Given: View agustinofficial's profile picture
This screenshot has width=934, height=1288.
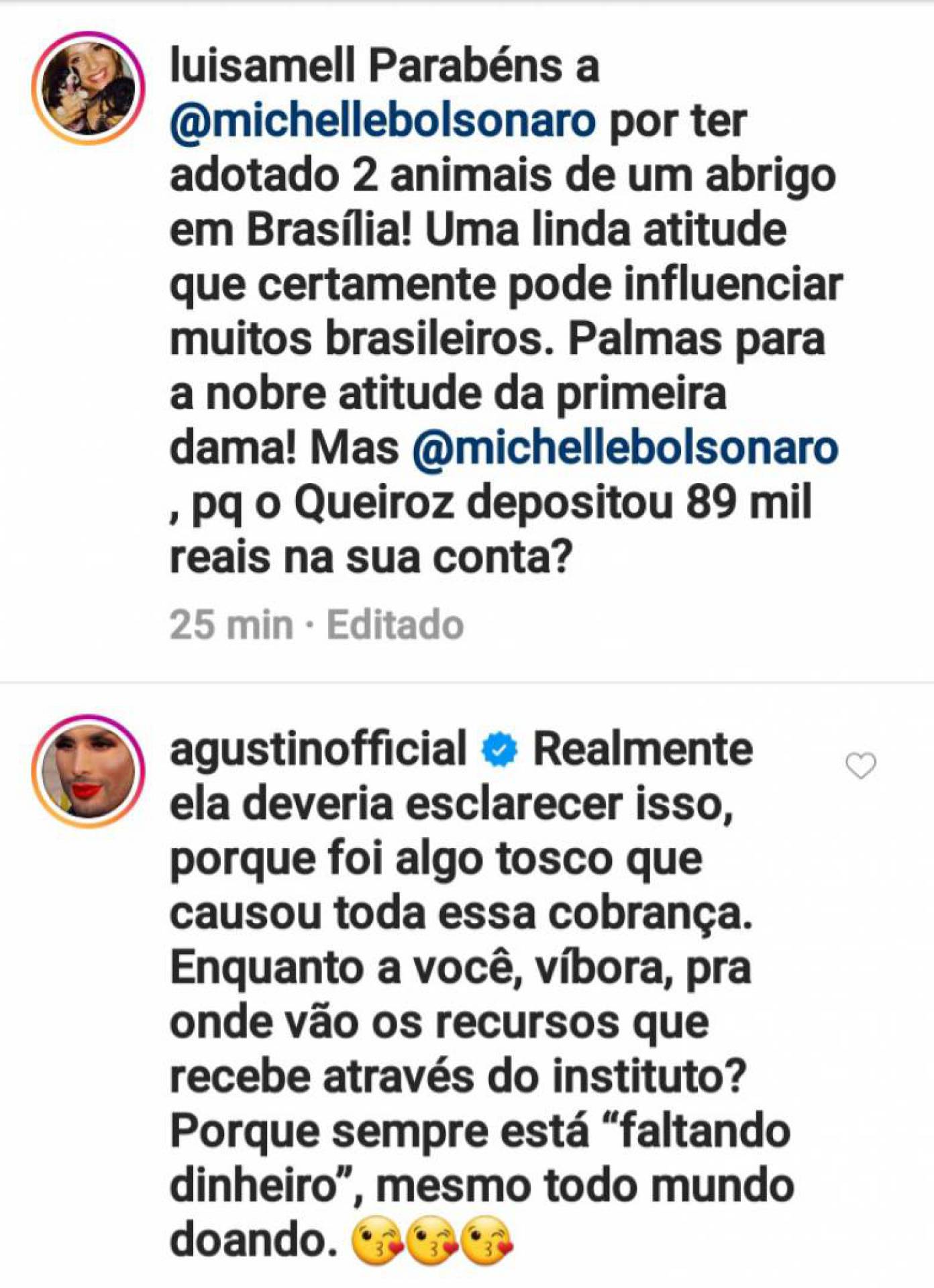Looking at the screenshot, I should [x=88, y=771].
